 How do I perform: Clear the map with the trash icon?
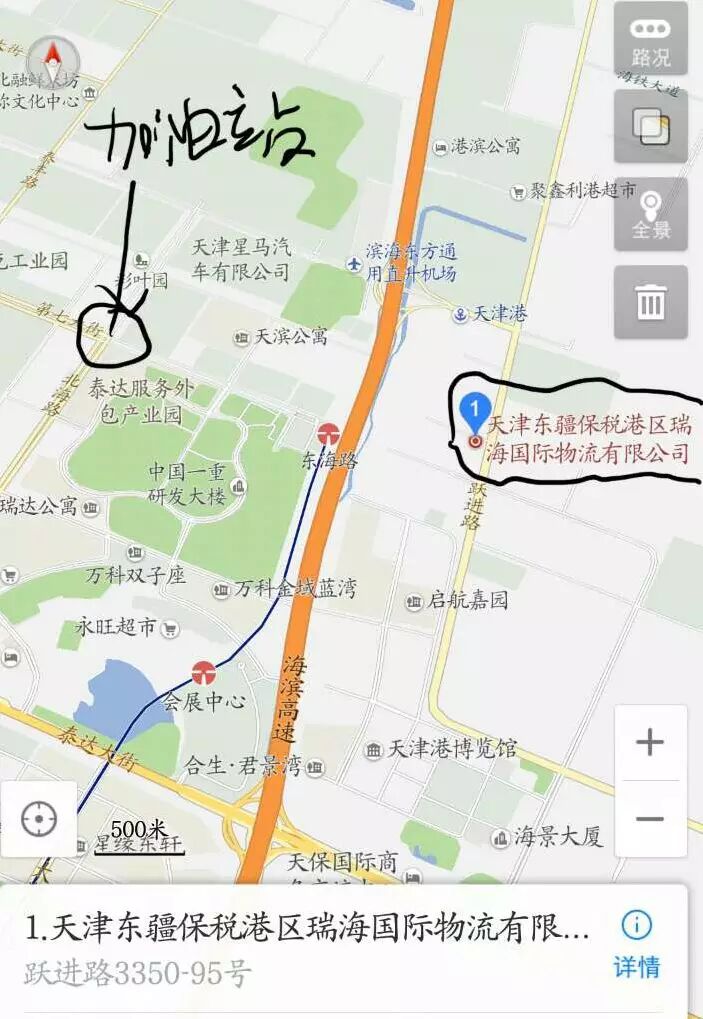coord(650,301)
